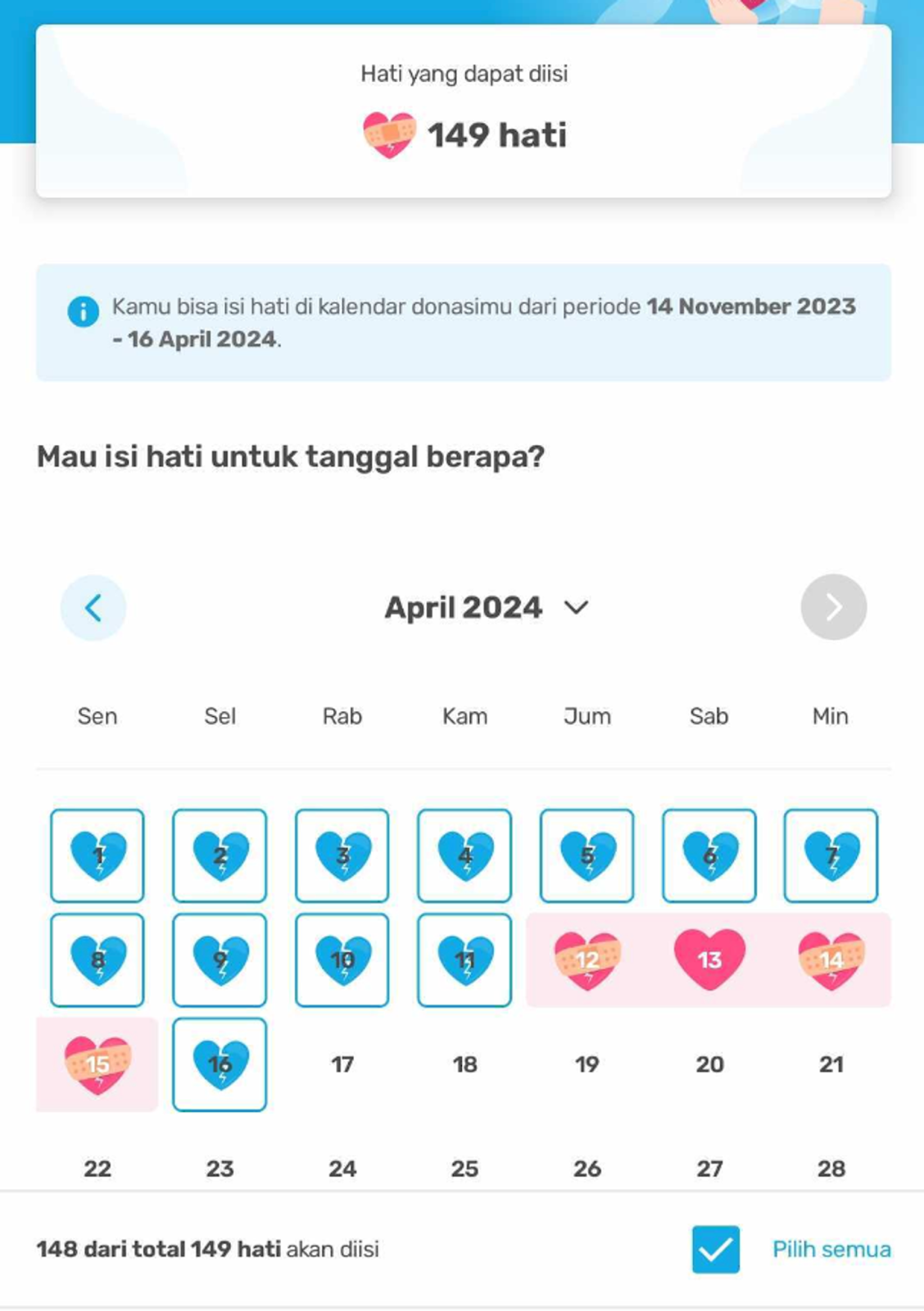Toggle the heart on date 11

coord(464,959)
